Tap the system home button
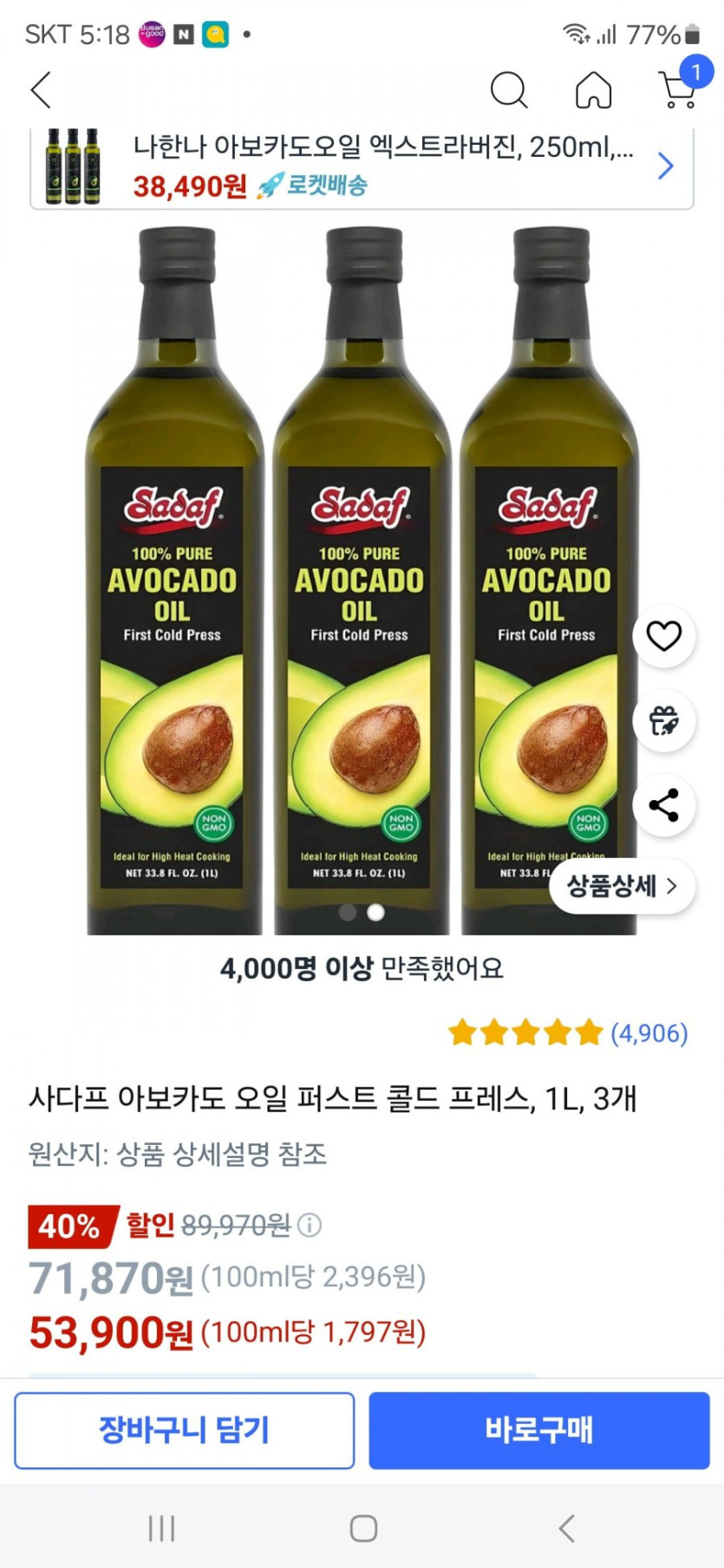 click(363, 1528)
